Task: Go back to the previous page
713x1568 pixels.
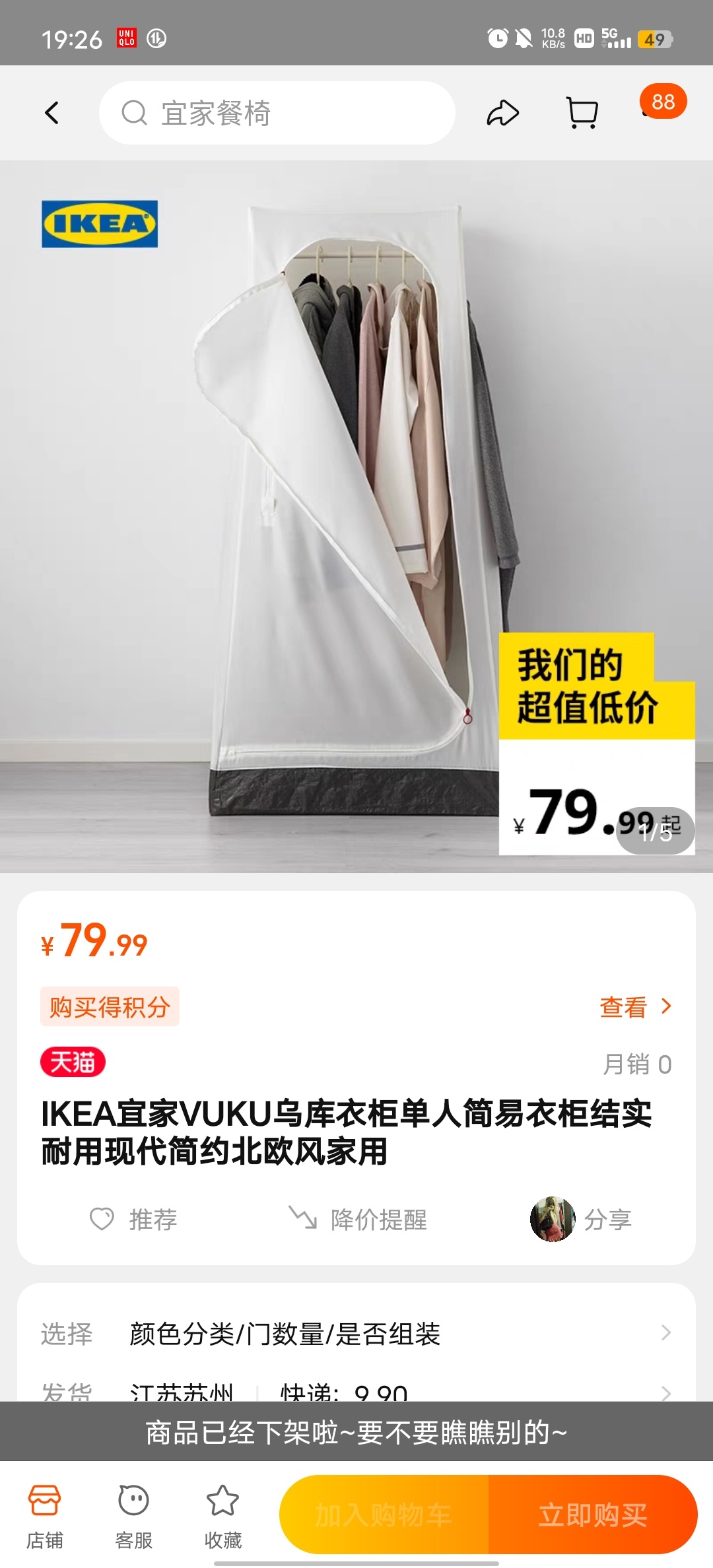Action: click(52, 113)
